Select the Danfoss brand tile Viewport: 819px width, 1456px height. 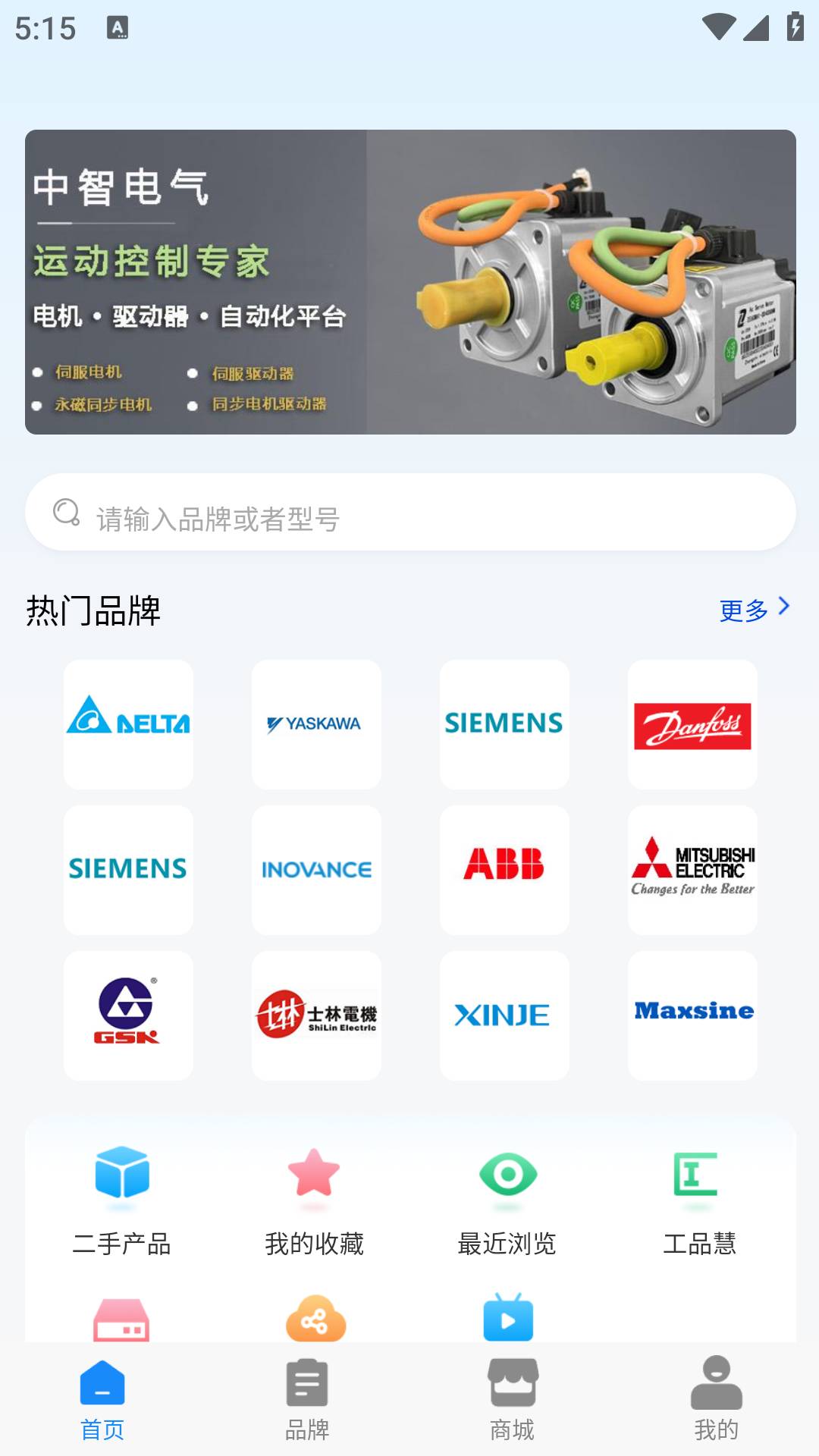[692, 723]
